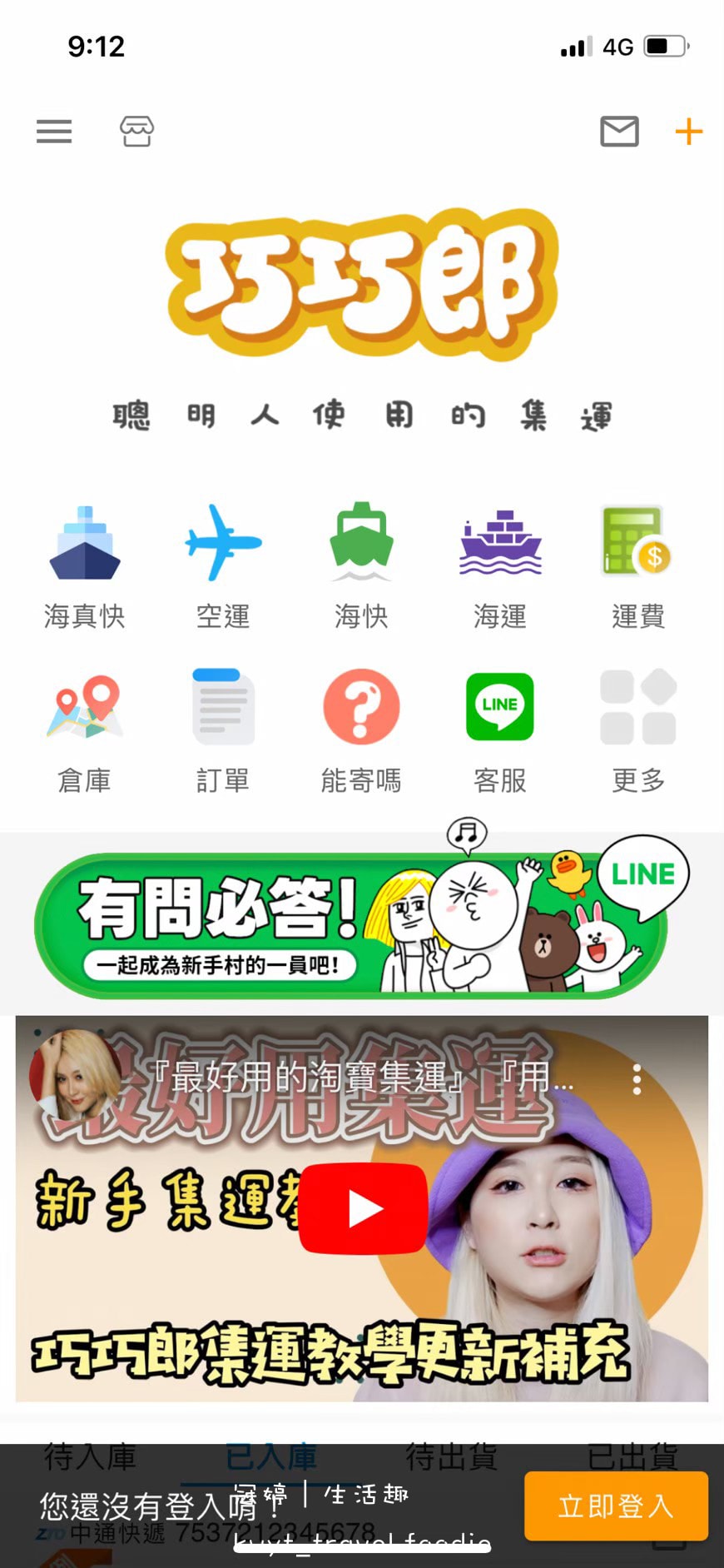Open the 有問必答 LINE banner
This screenshot has height=1568, width=724.
[350, 926]
